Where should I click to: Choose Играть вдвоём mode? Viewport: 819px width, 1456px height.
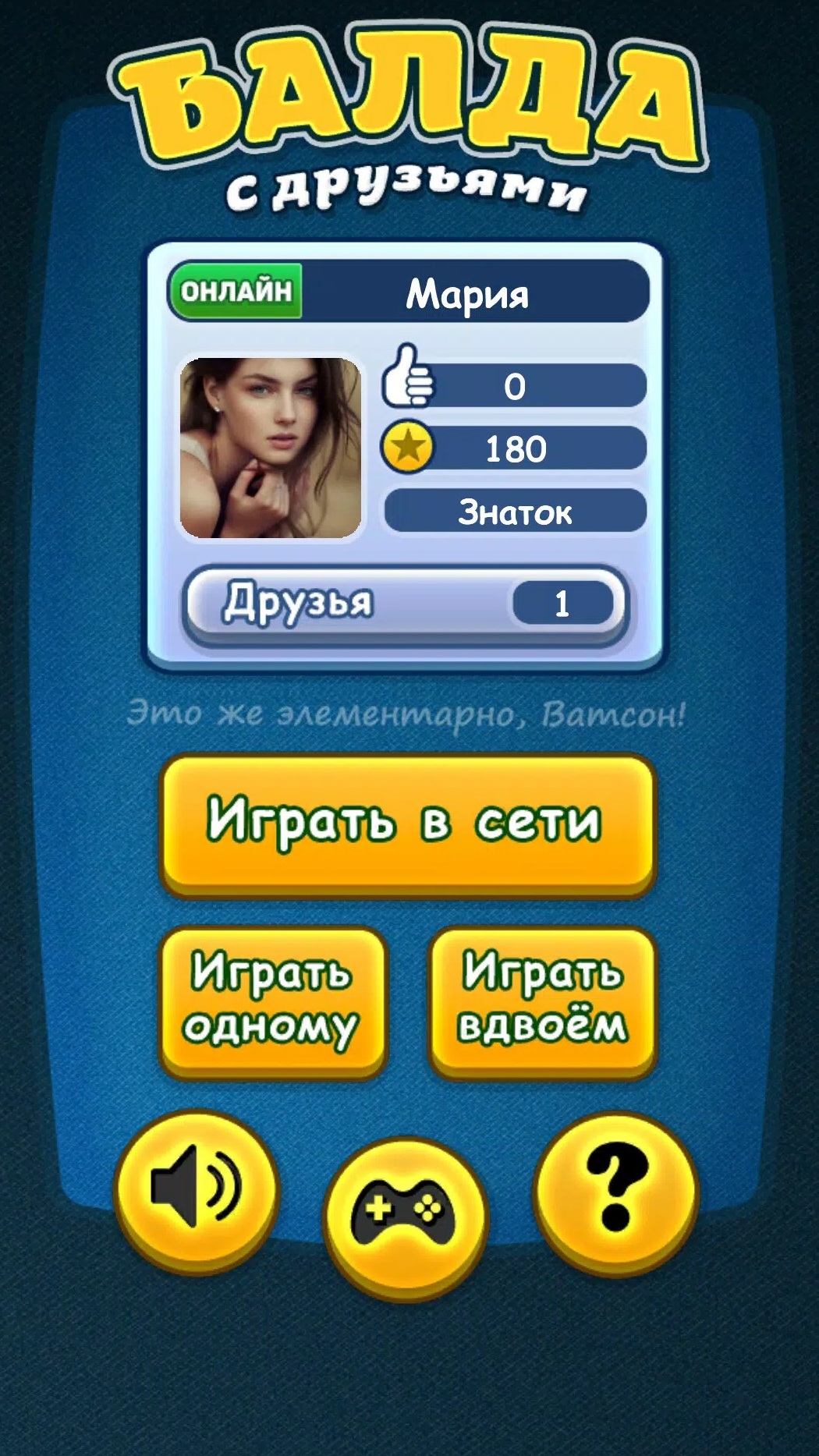point(542,1003)
